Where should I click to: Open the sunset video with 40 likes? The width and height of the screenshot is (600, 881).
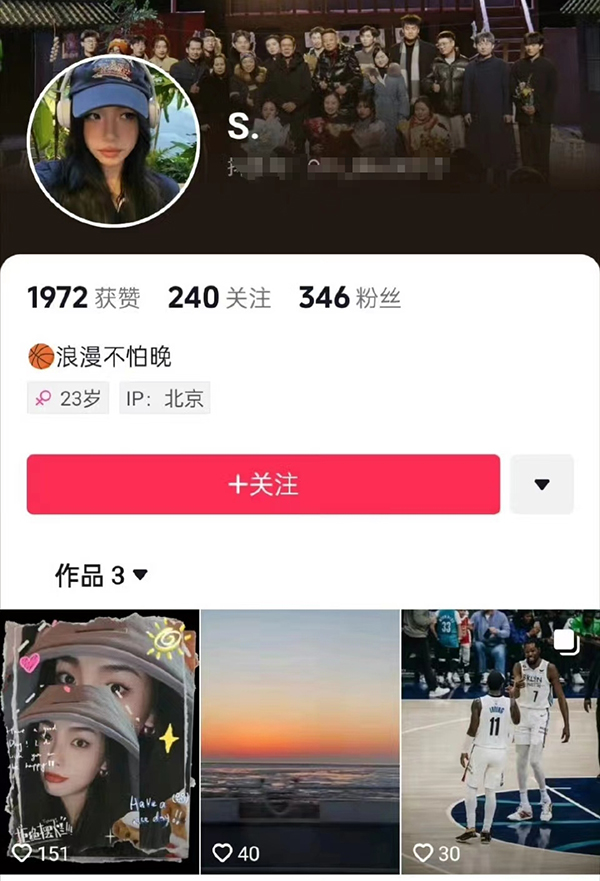point(300,740)
